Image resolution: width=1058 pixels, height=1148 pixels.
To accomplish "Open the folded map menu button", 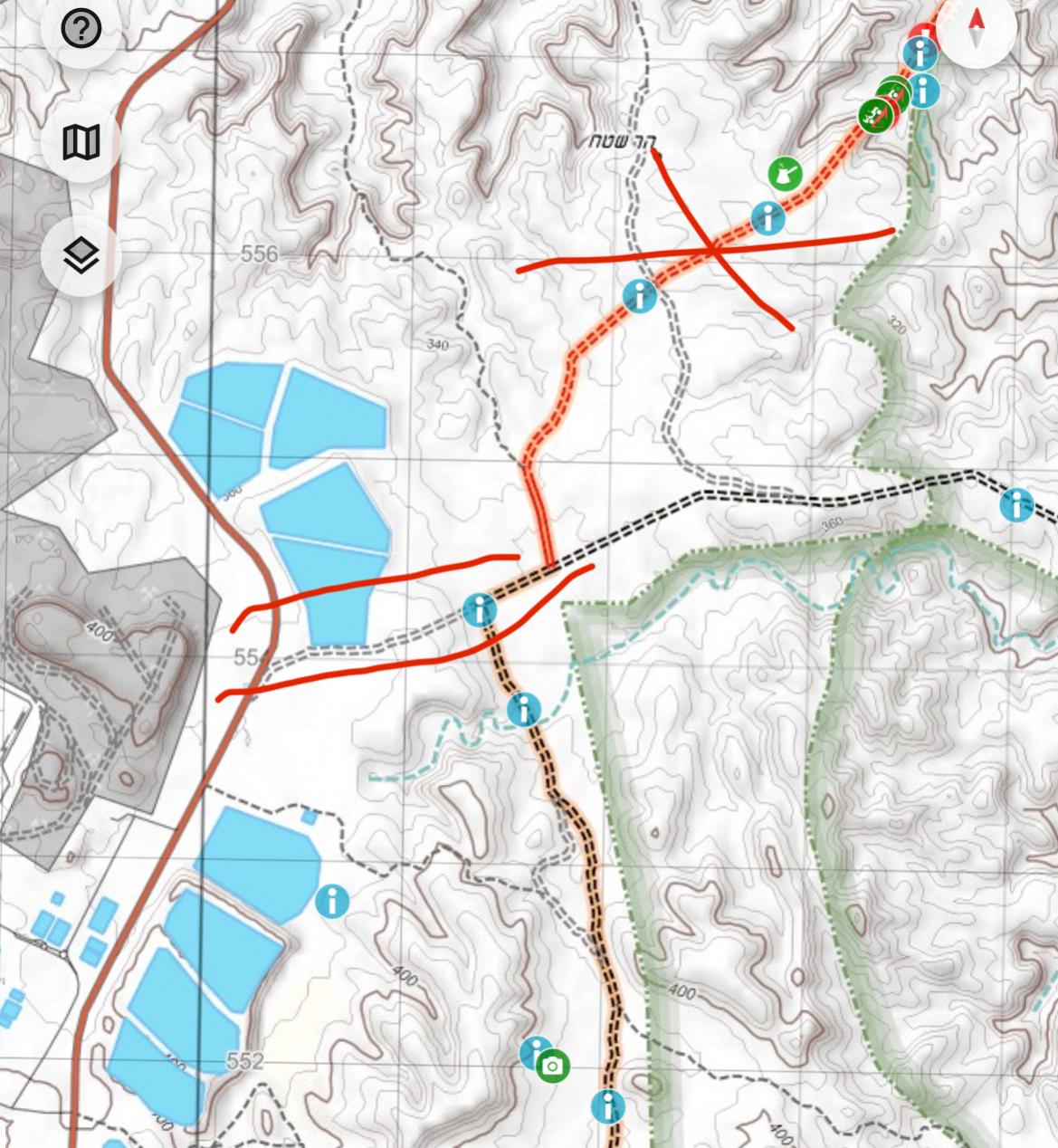I will point(81,142).
